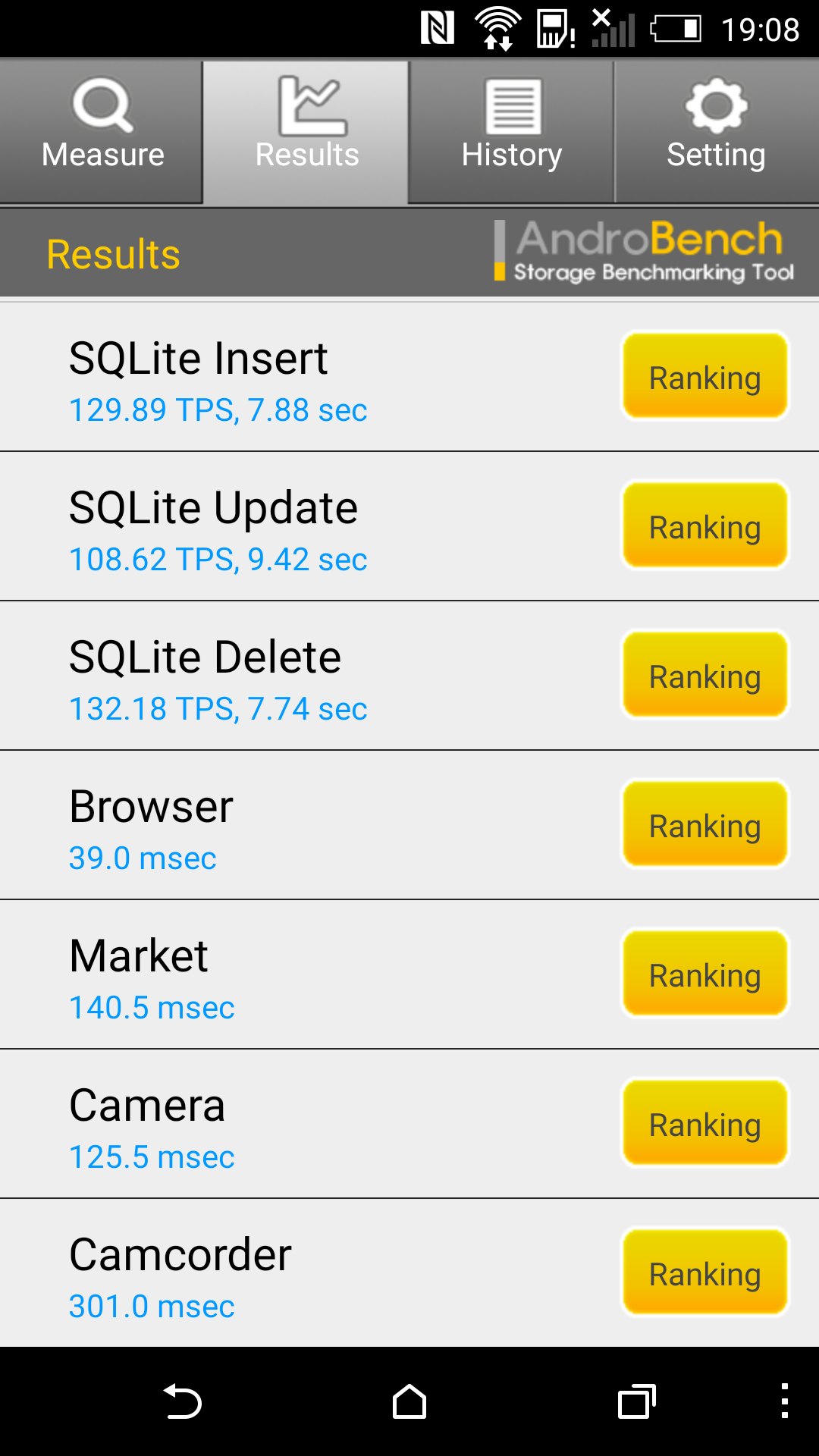The image size is (819, 1456).
Task: Open Camcorder Ranking
Action: (x=705, y=1272)
